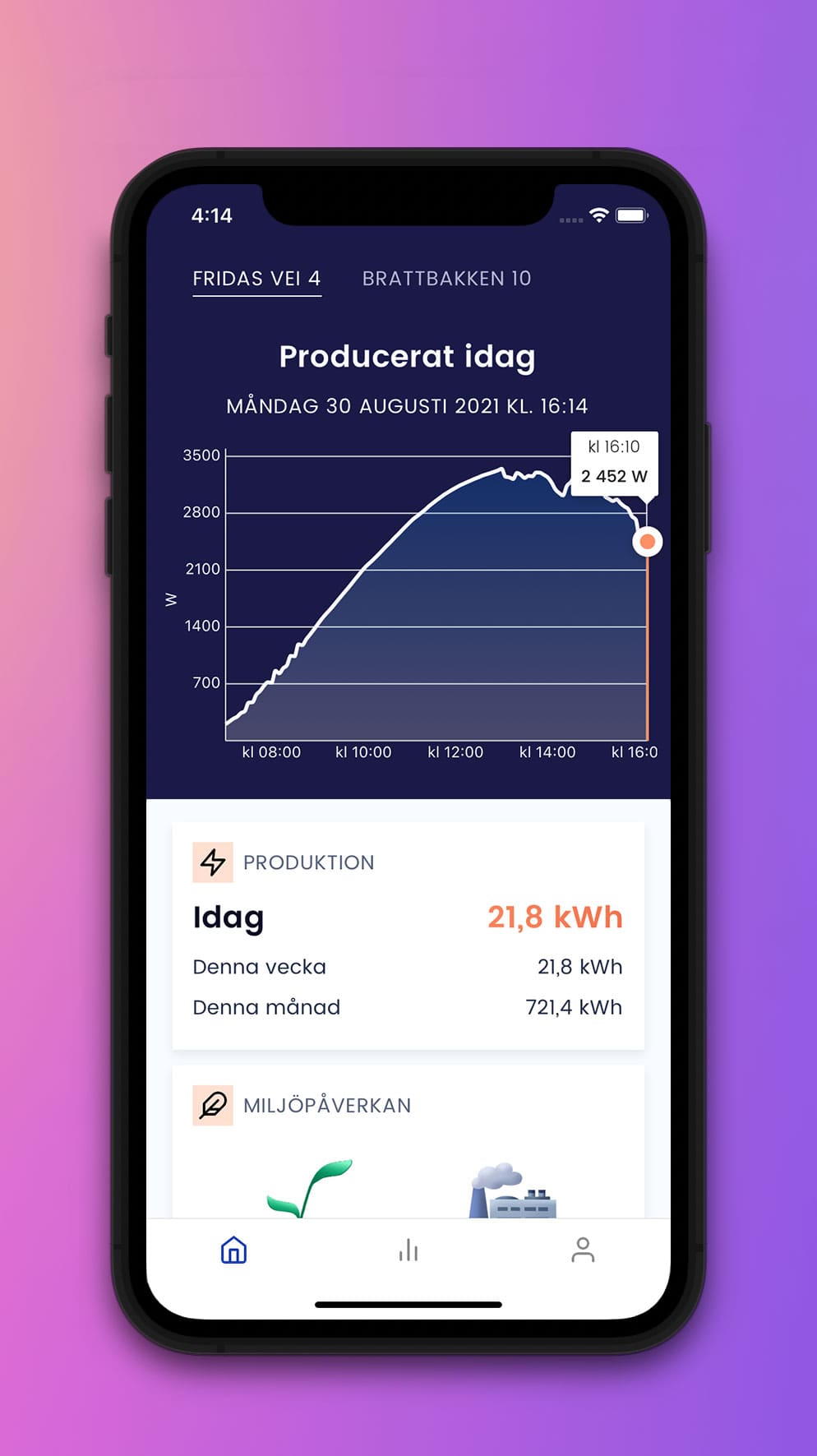
Task: Open the Miljöpåverkan card
Action: click(x=408, y=1142)
